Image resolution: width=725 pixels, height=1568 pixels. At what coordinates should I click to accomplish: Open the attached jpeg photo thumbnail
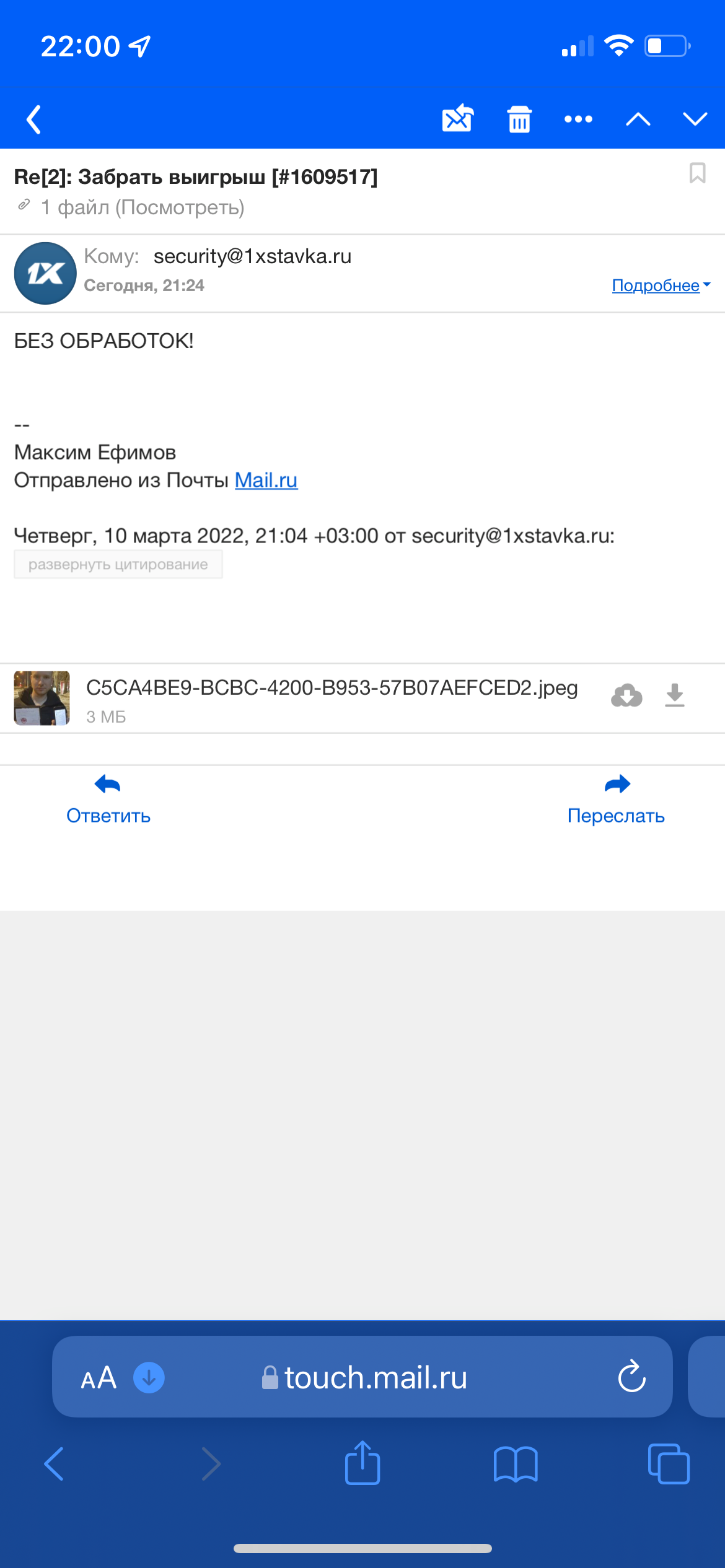pos(42,698)
